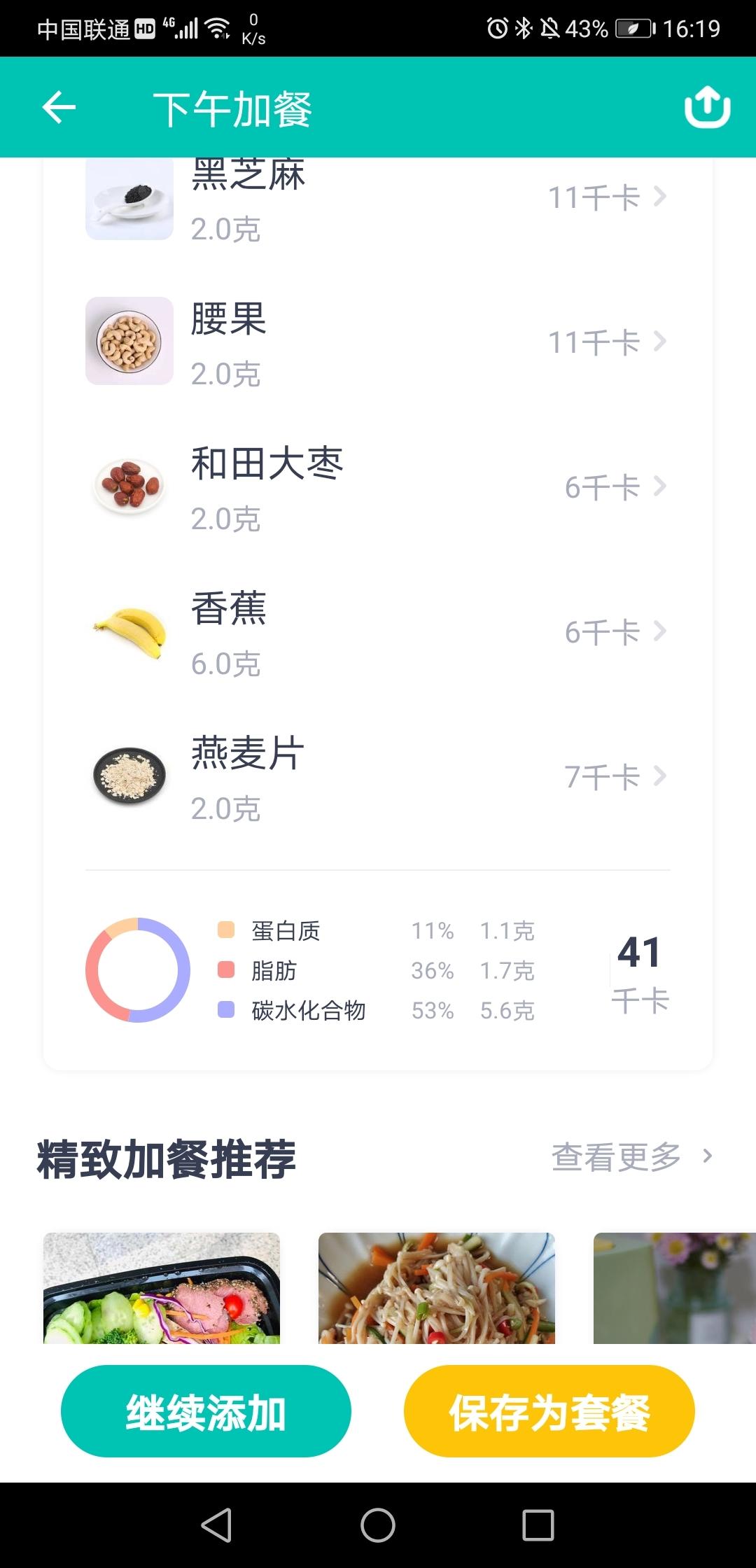Share this meal record
This screenshot has width=756, height=1568.
[x=707, y=108]
